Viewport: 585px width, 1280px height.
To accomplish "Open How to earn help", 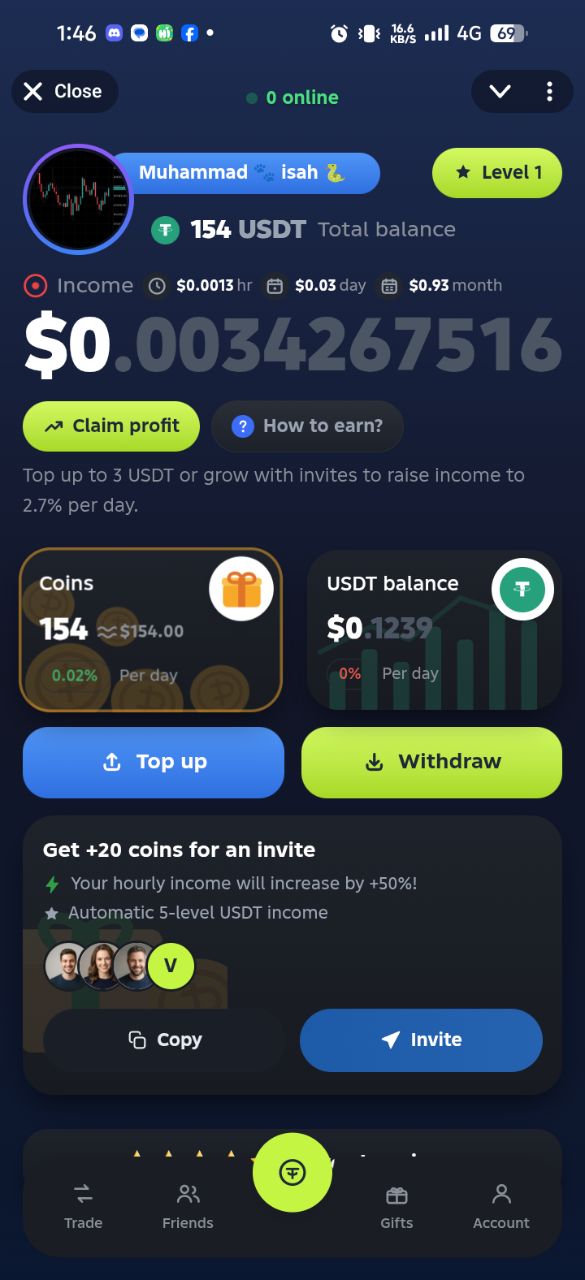I will tap(308, 426).
